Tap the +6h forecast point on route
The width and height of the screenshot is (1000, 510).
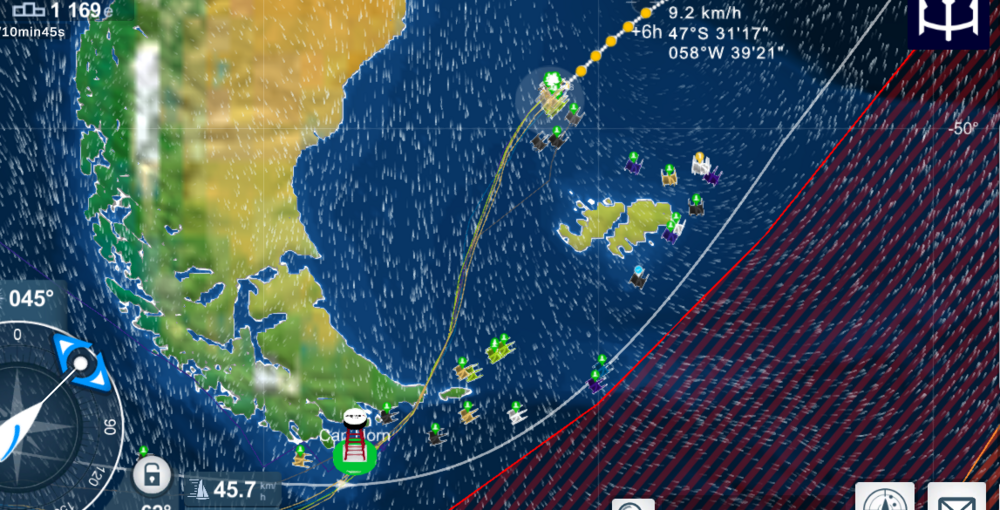[x=627, y=28]
